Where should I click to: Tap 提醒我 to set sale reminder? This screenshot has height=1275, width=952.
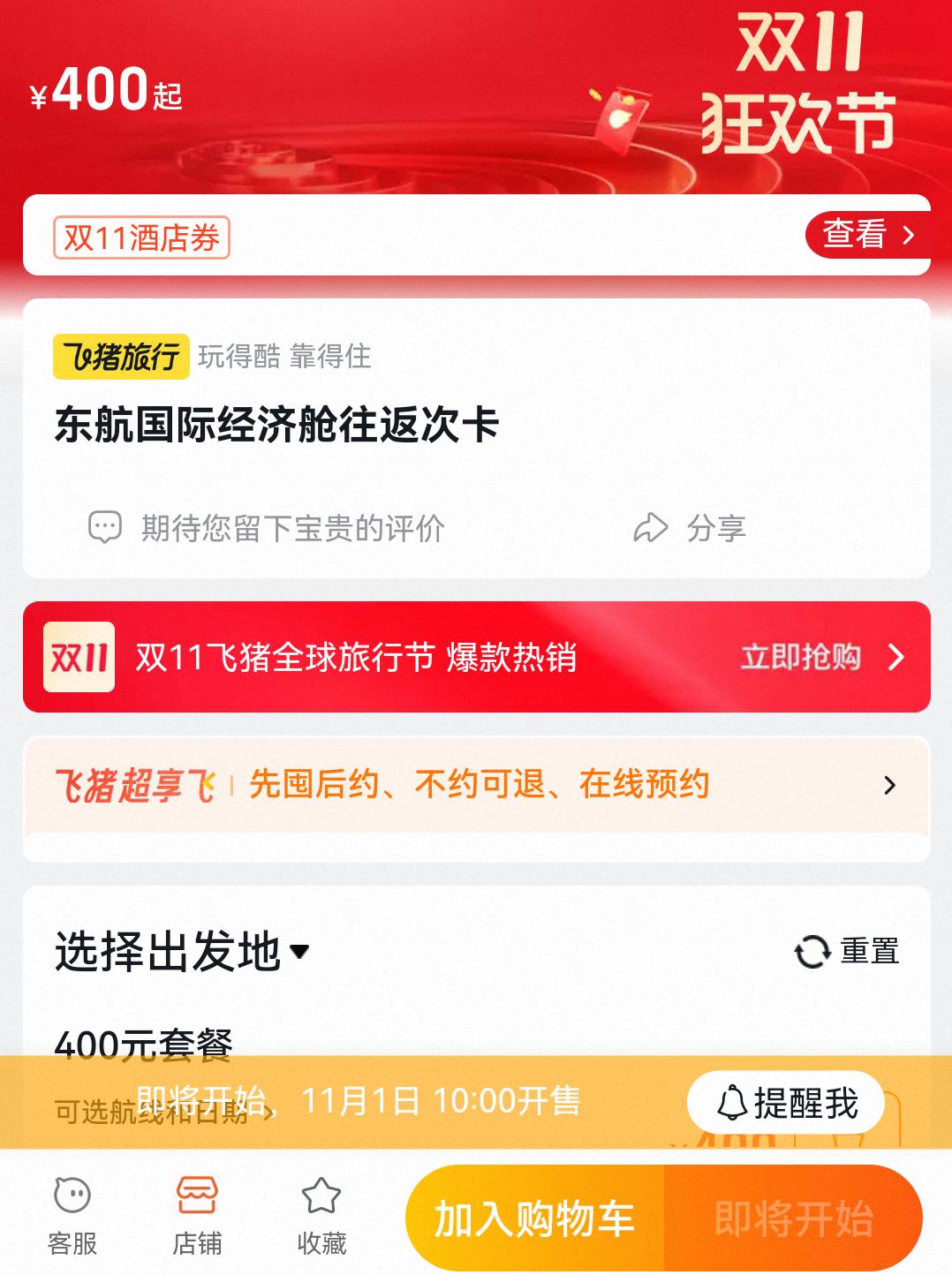click(785, 1103)
